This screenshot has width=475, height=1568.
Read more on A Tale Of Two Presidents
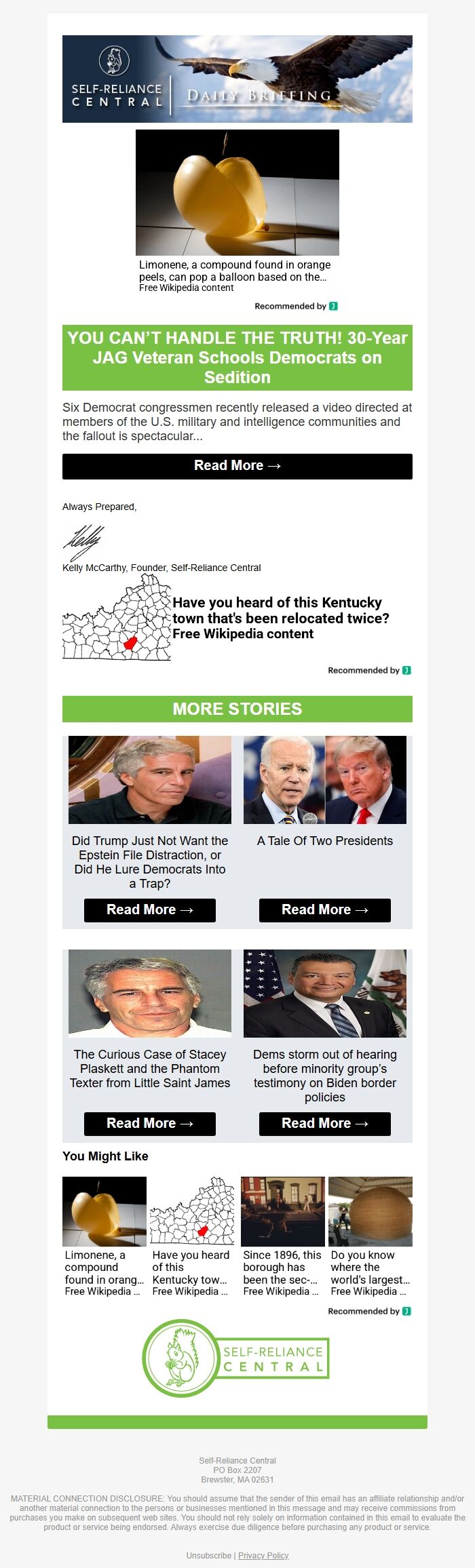(324, 910)
